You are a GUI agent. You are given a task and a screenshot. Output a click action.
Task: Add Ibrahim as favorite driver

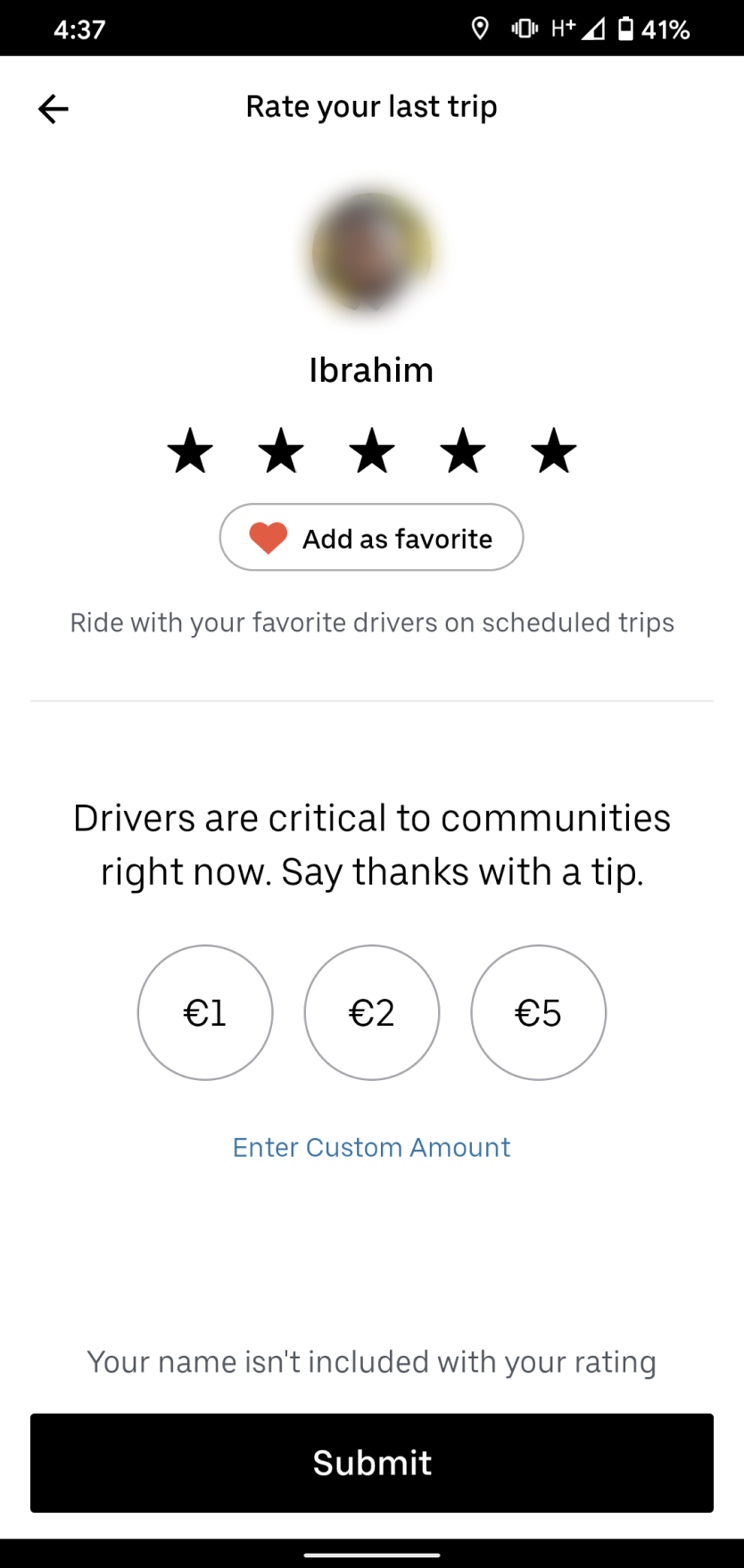(371, 537)
